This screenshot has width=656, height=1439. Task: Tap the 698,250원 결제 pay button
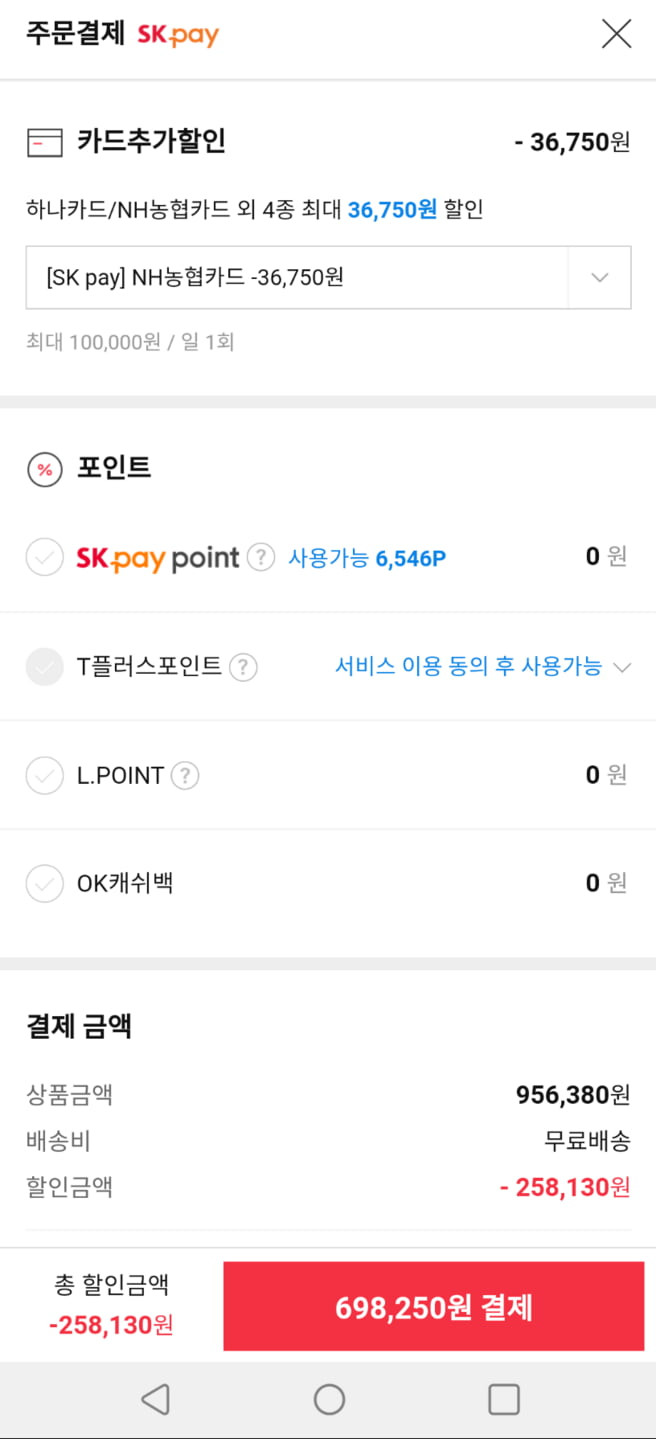point(433,1307)
